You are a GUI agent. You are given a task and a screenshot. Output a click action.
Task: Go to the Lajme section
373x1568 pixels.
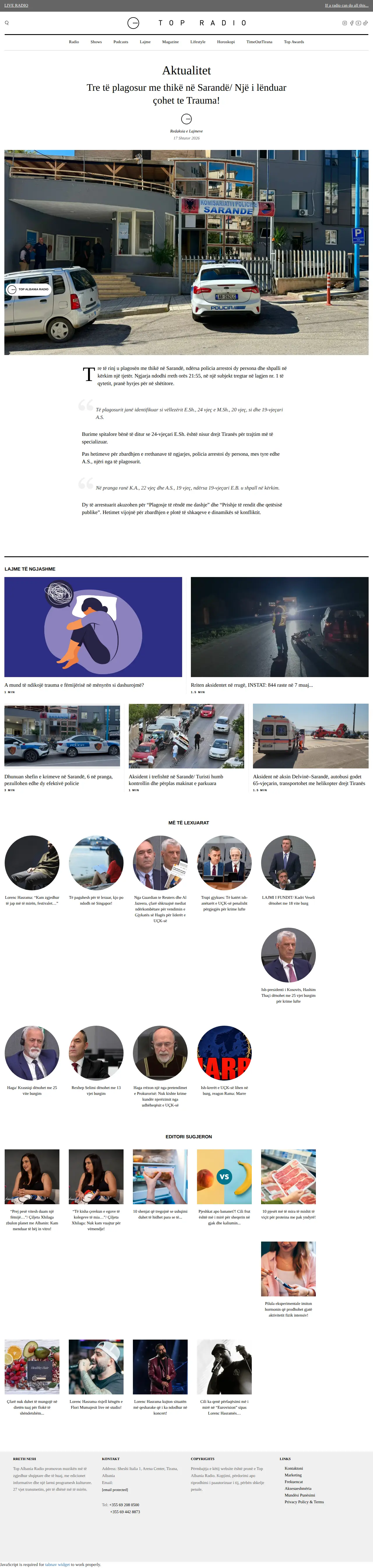(x=145, y=42)
